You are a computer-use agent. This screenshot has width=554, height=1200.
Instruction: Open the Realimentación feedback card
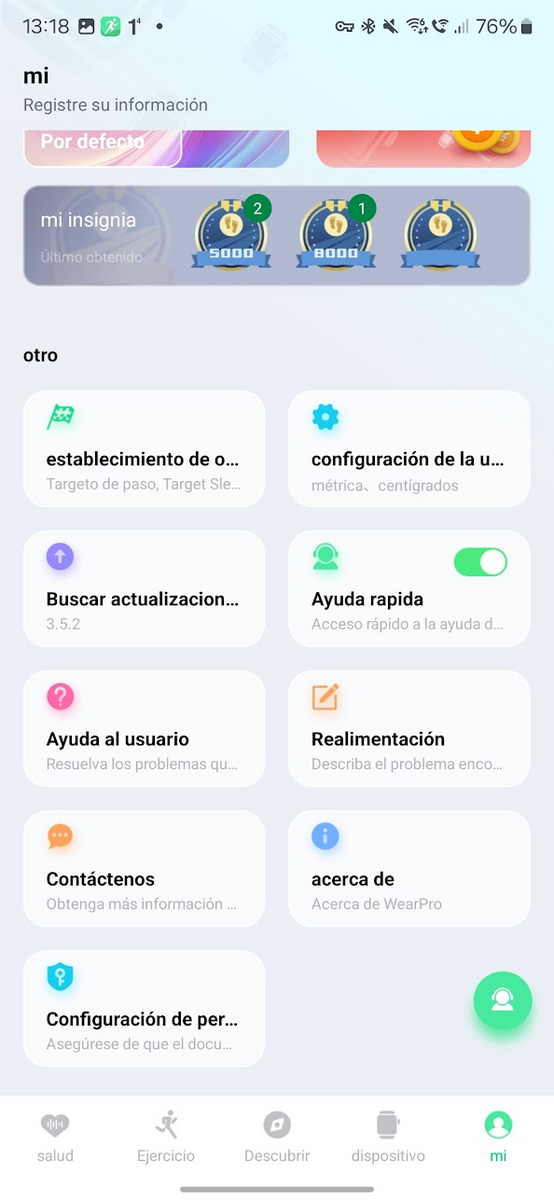tap(409, 729)
